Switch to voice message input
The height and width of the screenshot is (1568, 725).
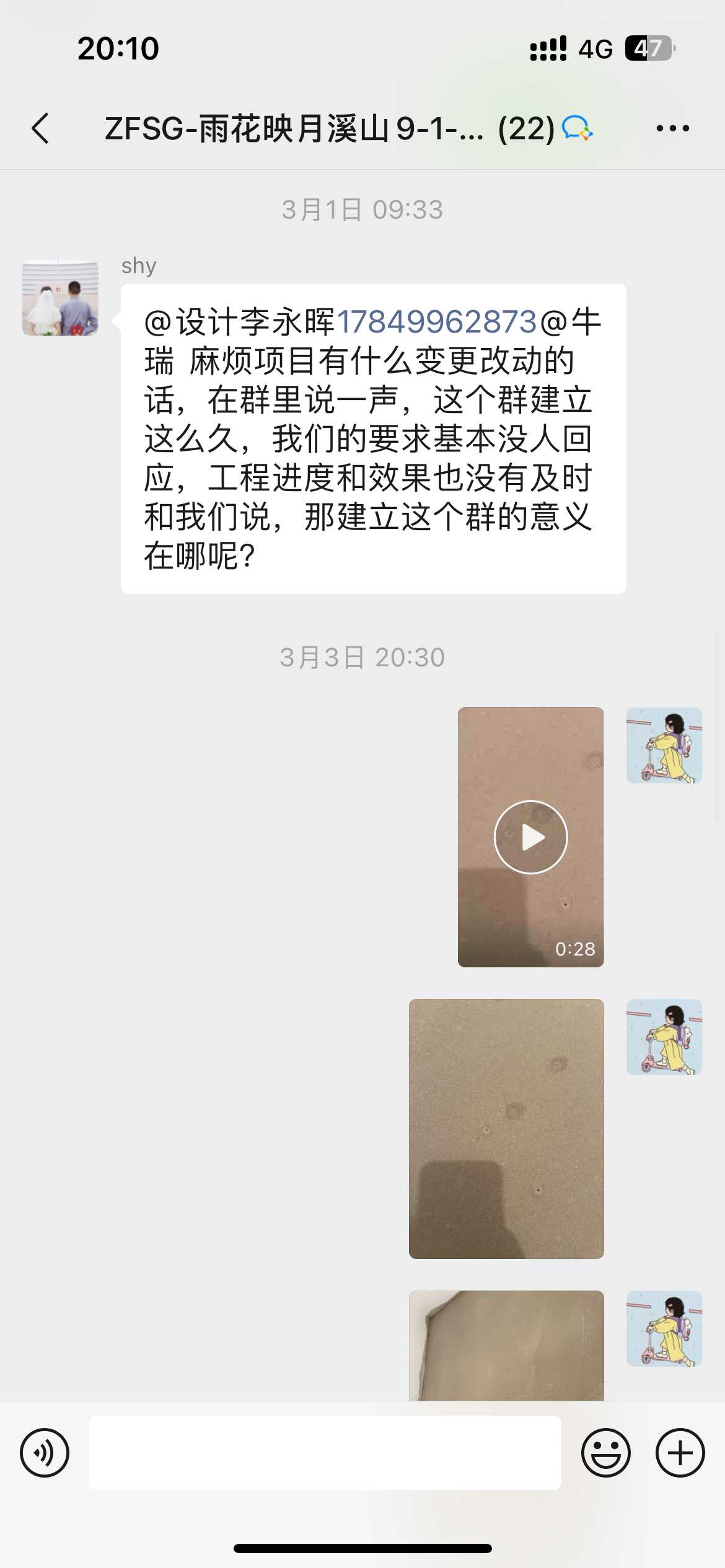coord(45,1452)
